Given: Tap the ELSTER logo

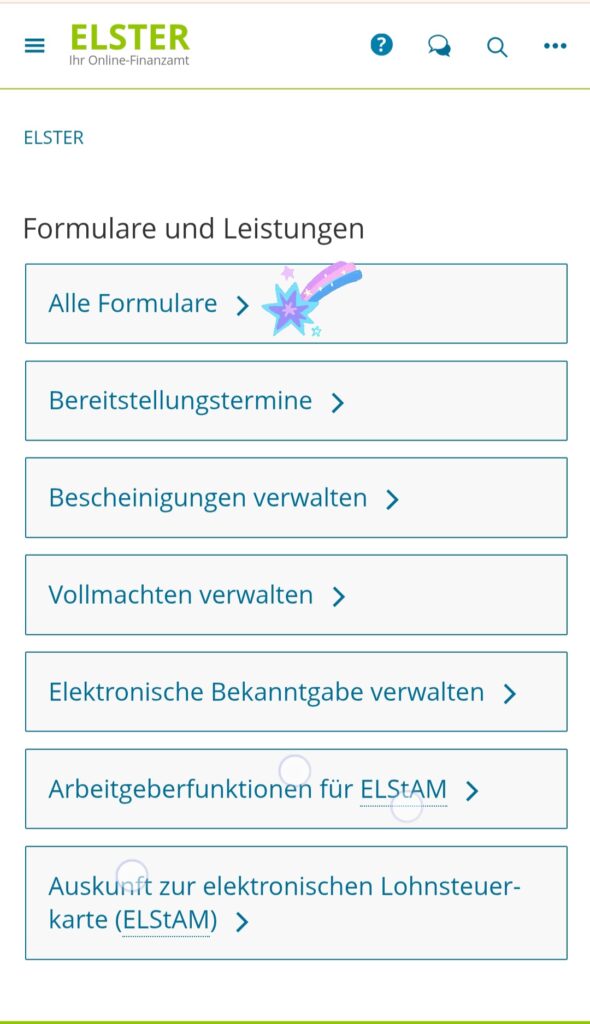Looking at the screenshot, I should point(130,45).
